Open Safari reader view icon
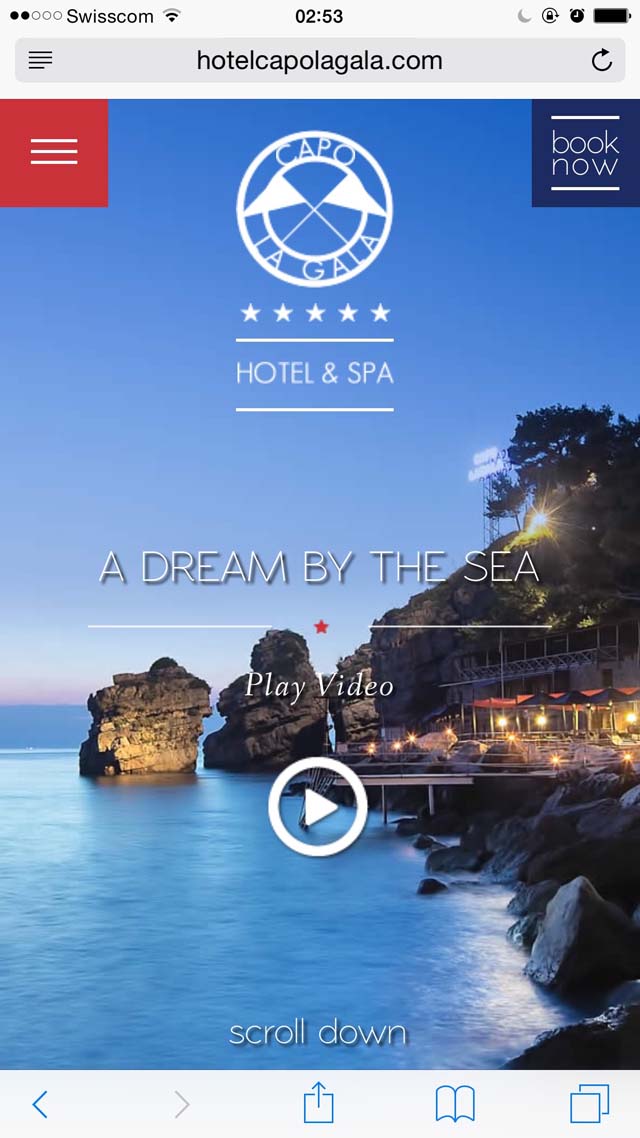 (x=41, y=60)
